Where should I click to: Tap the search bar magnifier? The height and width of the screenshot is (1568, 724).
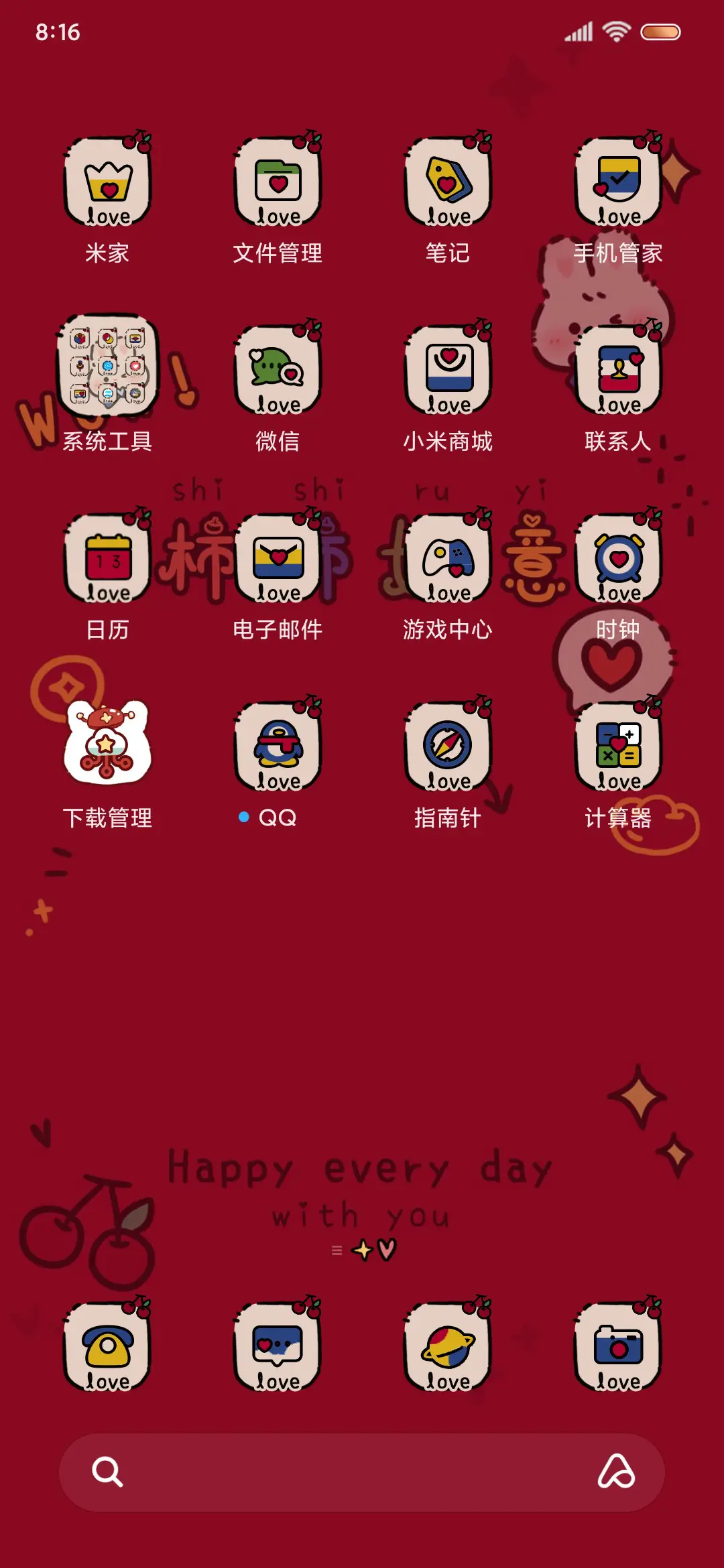[x=107, y=1473]
